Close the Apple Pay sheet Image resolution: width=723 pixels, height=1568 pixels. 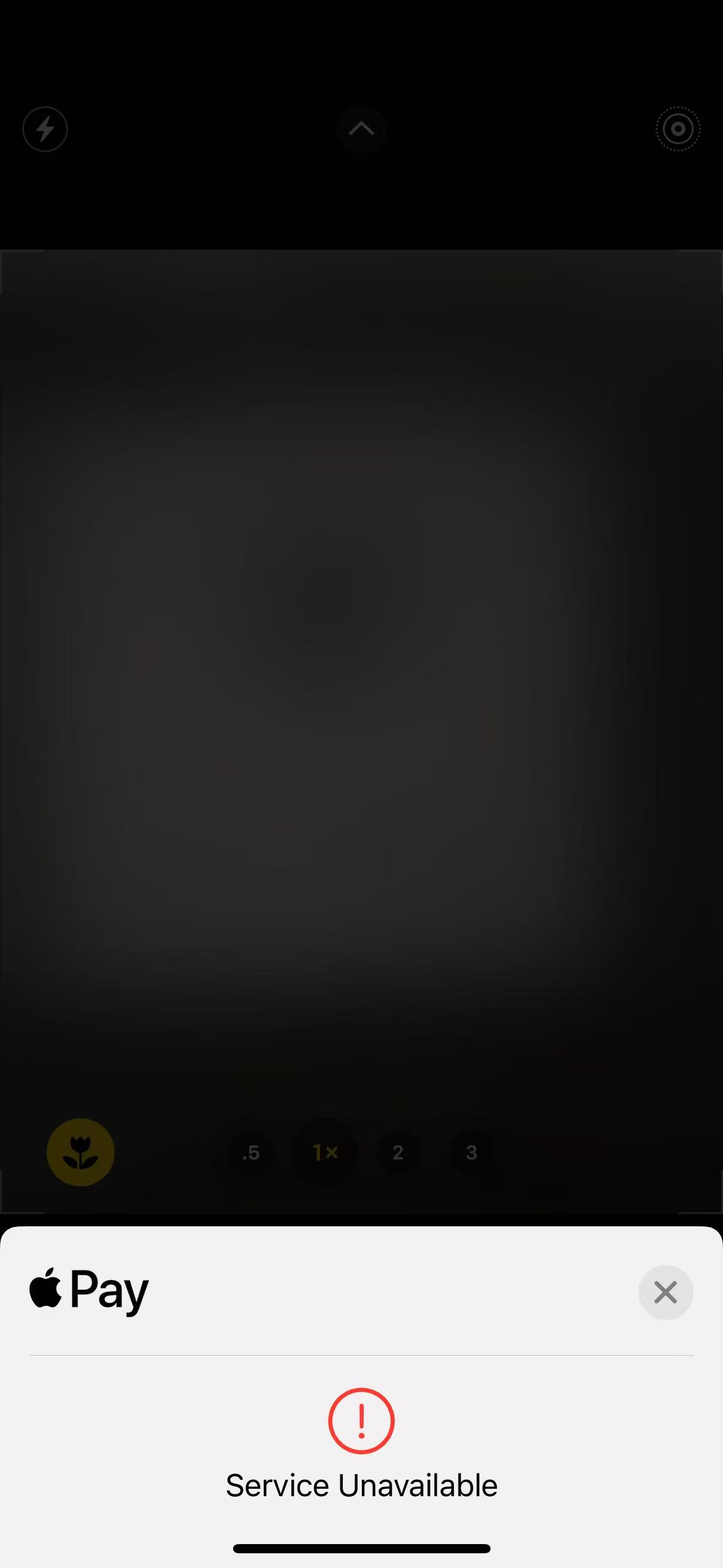pyautogui.click(x=665, y=1292)
